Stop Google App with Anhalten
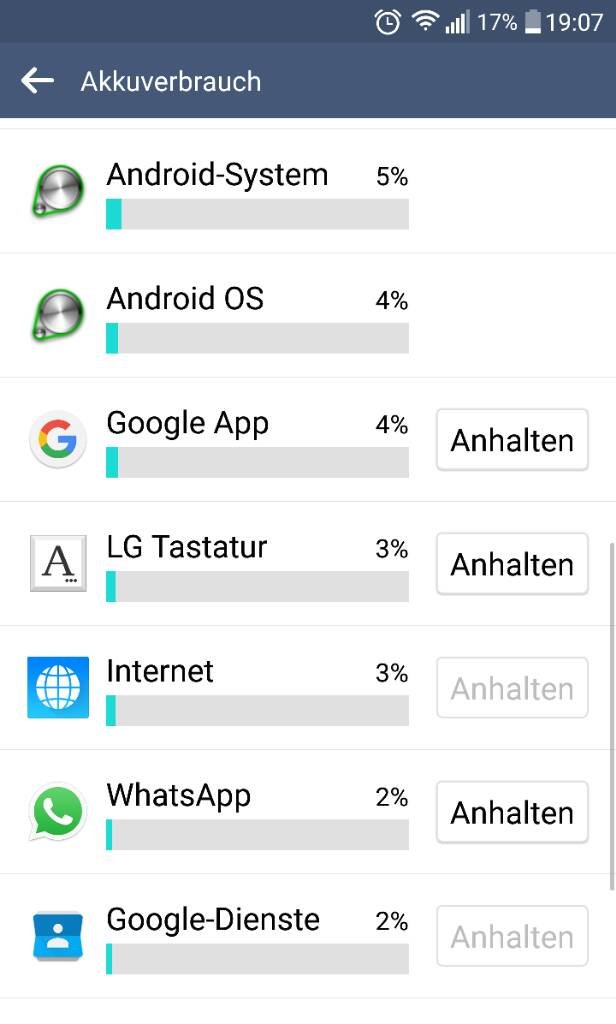This screenshot has width=616, height=1024. [512, 440]
